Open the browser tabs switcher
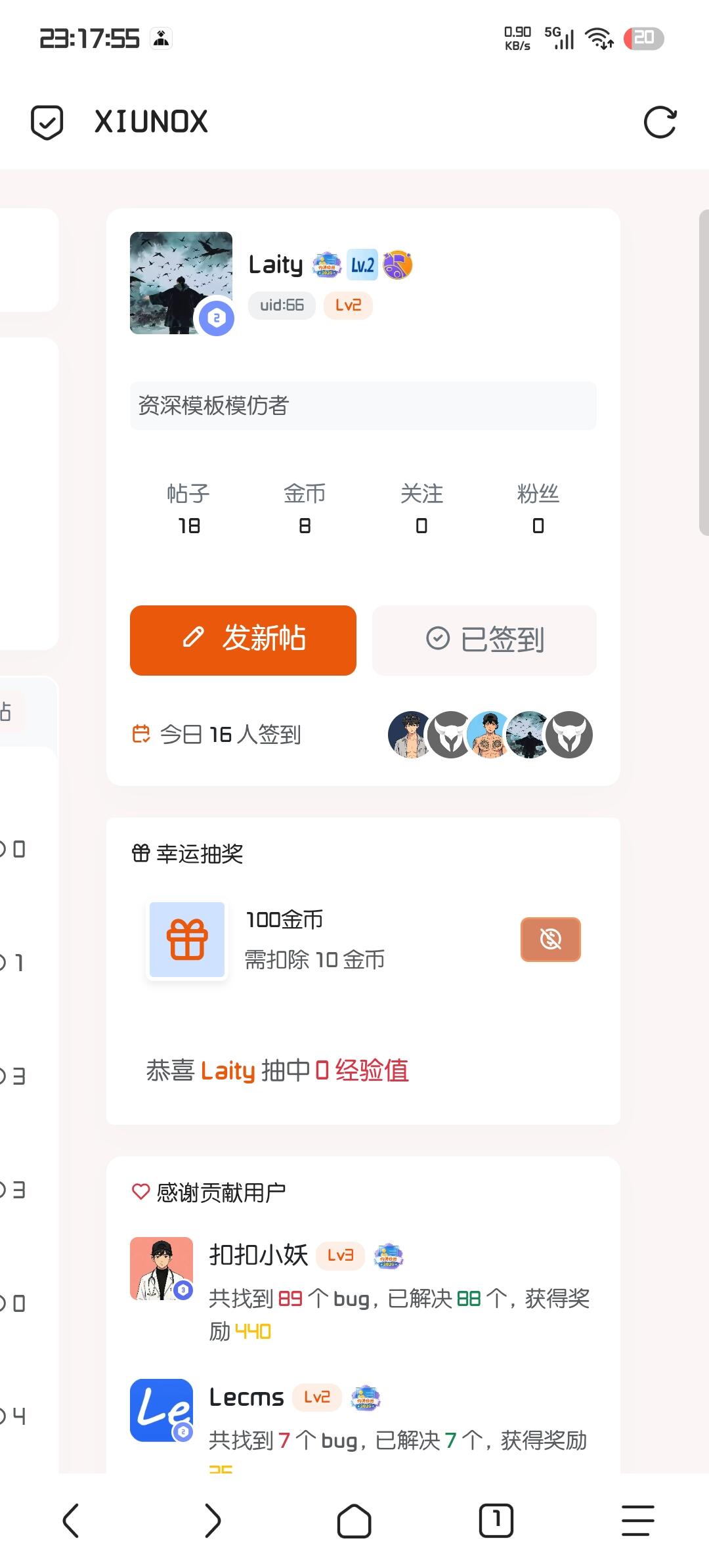The width and height of the screenshot is (709, 1568). coord(496,1521)
